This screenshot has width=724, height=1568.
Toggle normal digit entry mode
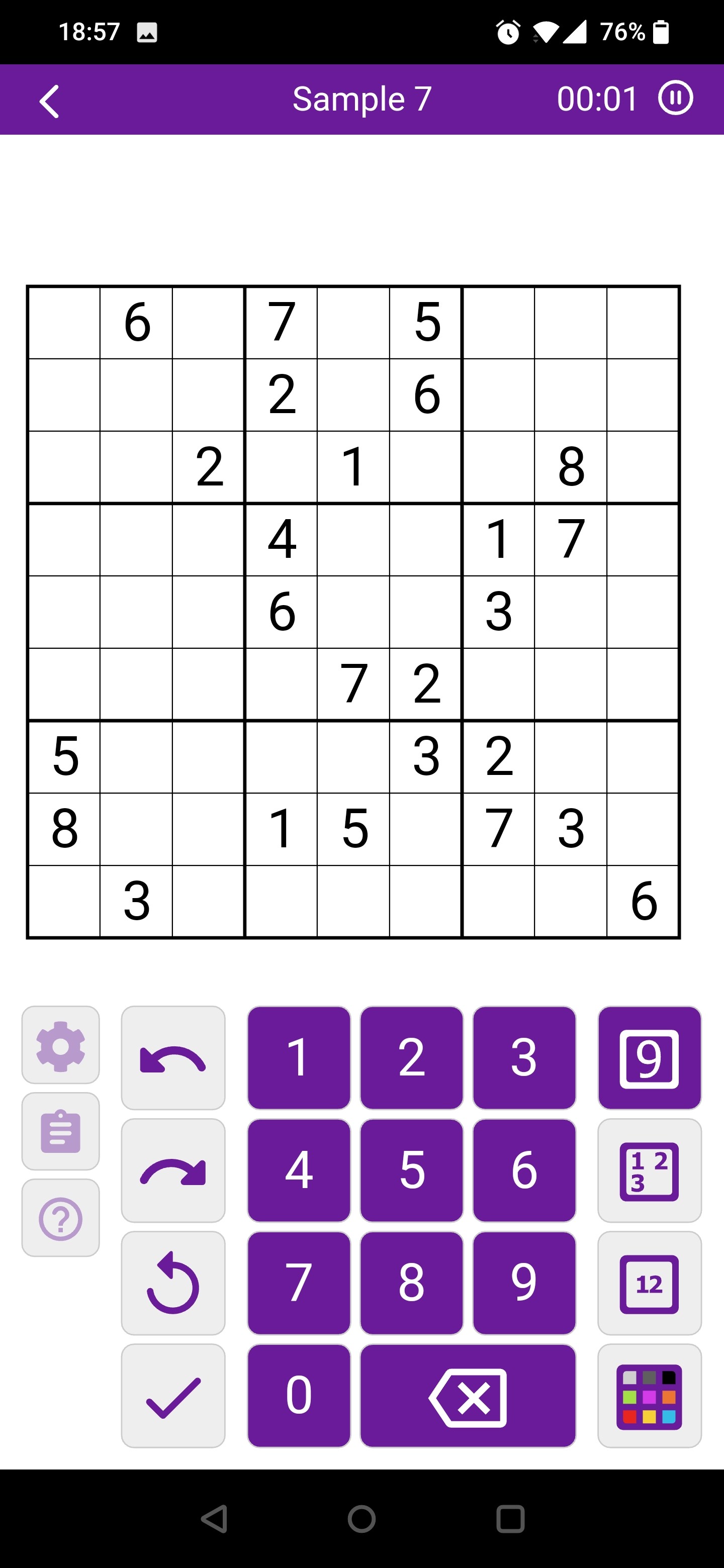coord(649,1058)
